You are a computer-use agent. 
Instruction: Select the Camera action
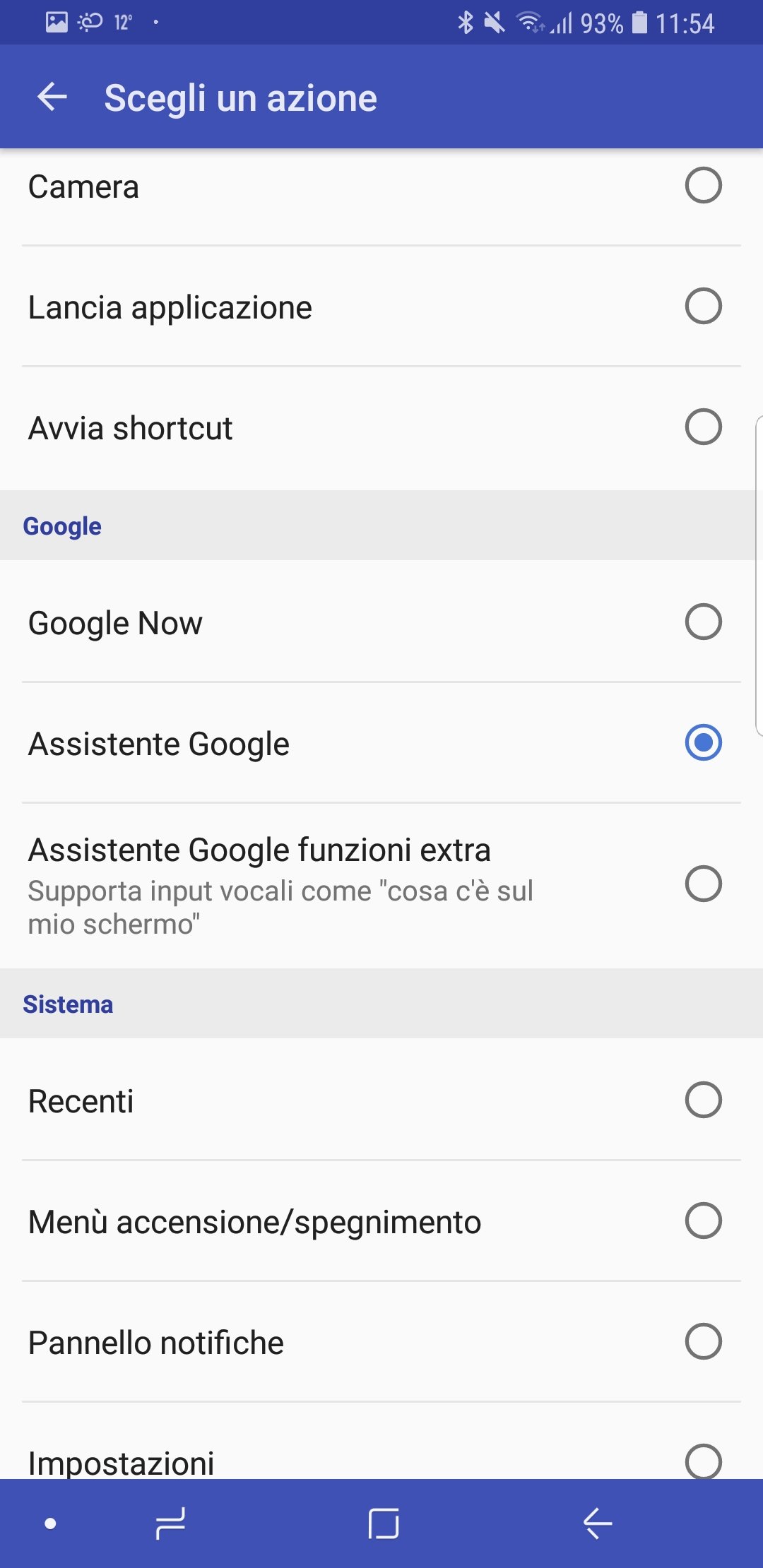(703, 186)
